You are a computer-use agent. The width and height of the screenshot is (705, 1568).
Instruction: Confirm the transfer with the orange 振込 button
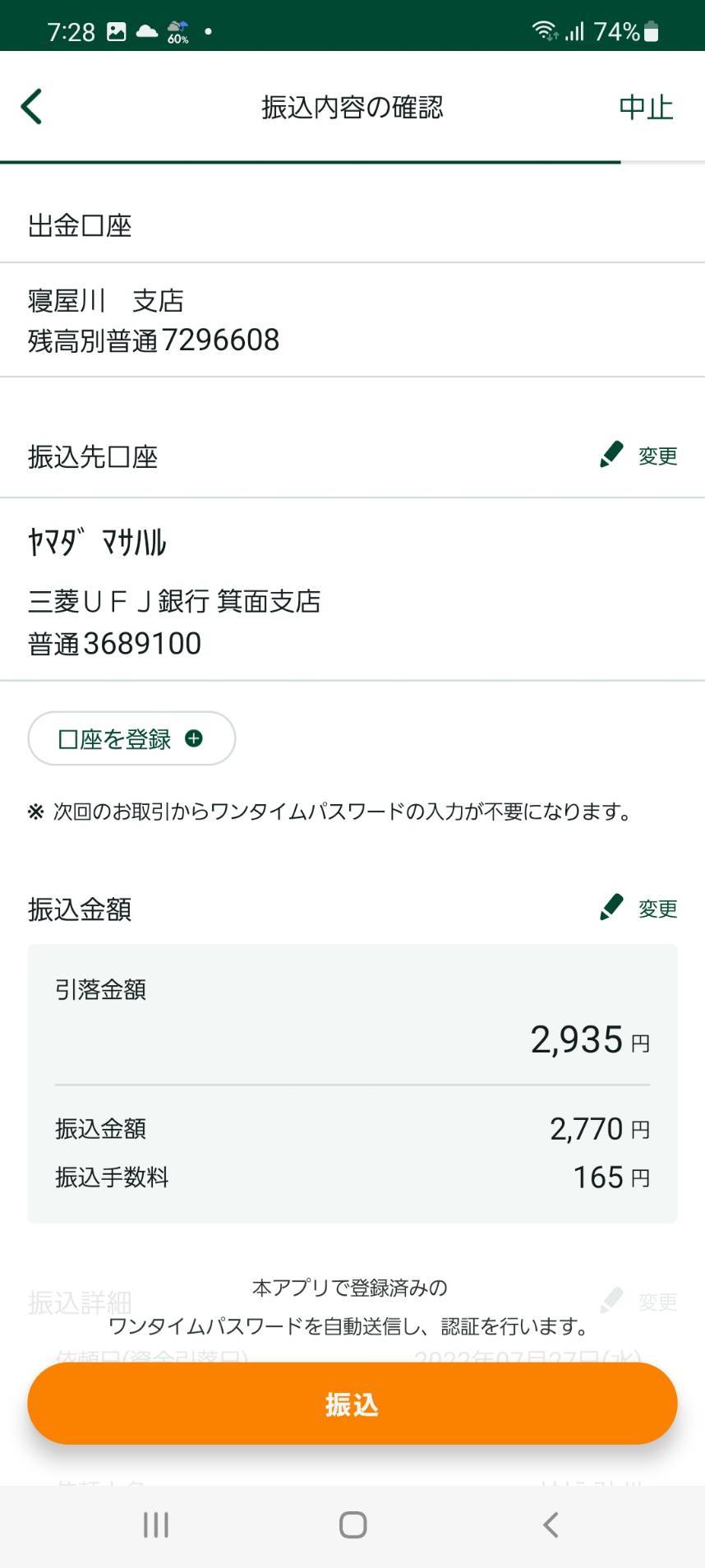pos(352,1404)
